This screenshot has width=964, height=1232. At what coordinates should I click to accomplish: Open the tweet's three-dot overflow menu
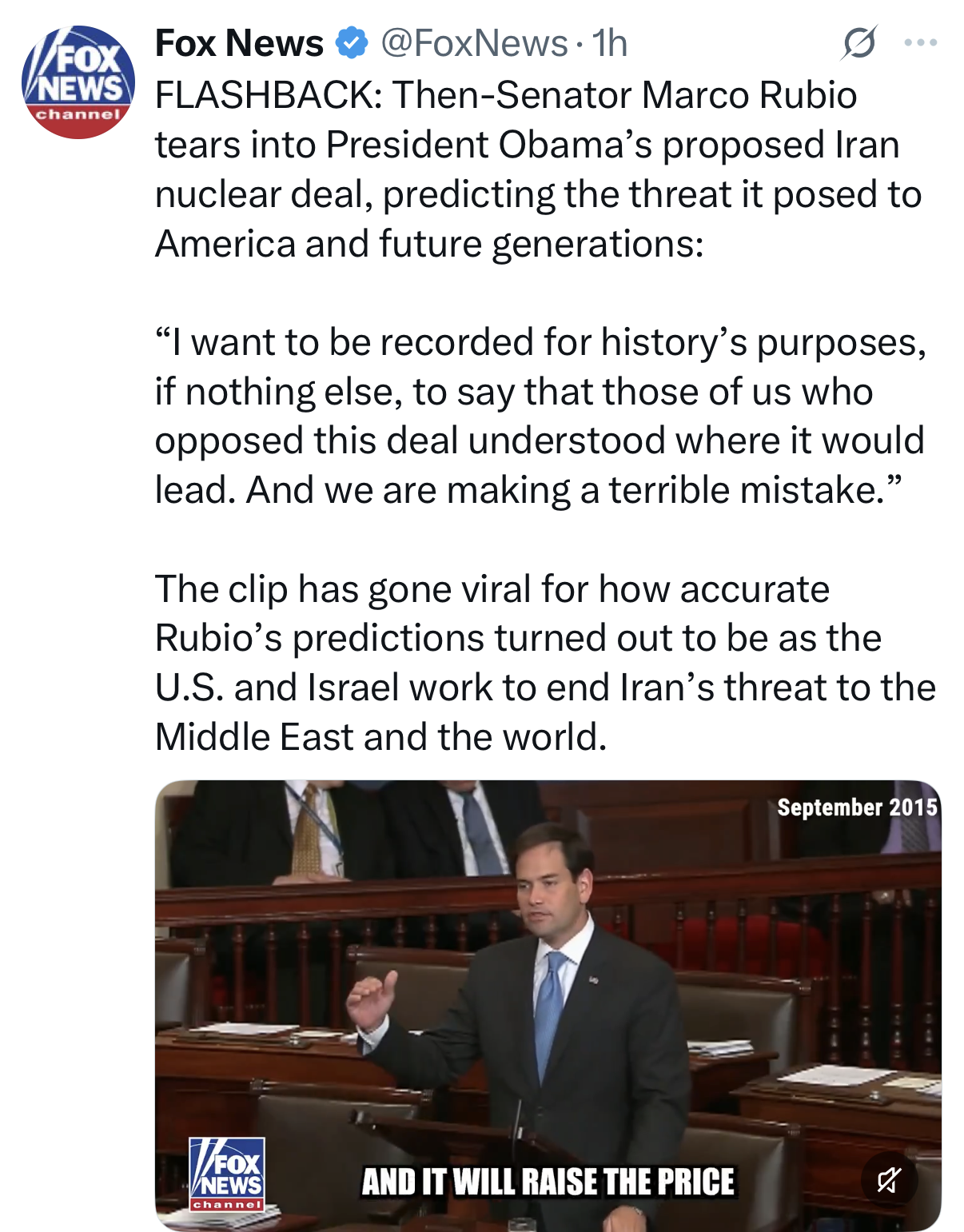[x=920, y=43]
